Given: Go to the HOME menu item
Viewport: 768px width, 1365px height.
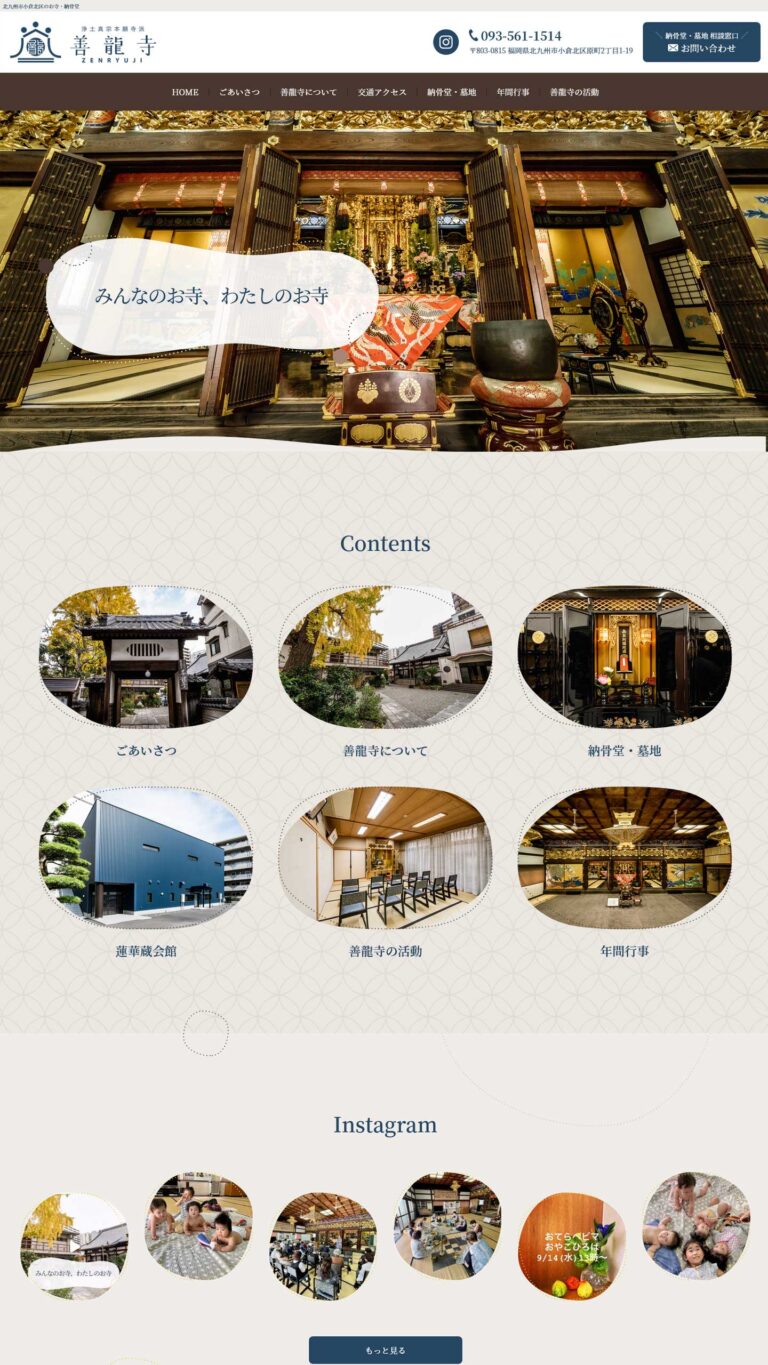Looking at the screenshot, I should coord(185,92).
